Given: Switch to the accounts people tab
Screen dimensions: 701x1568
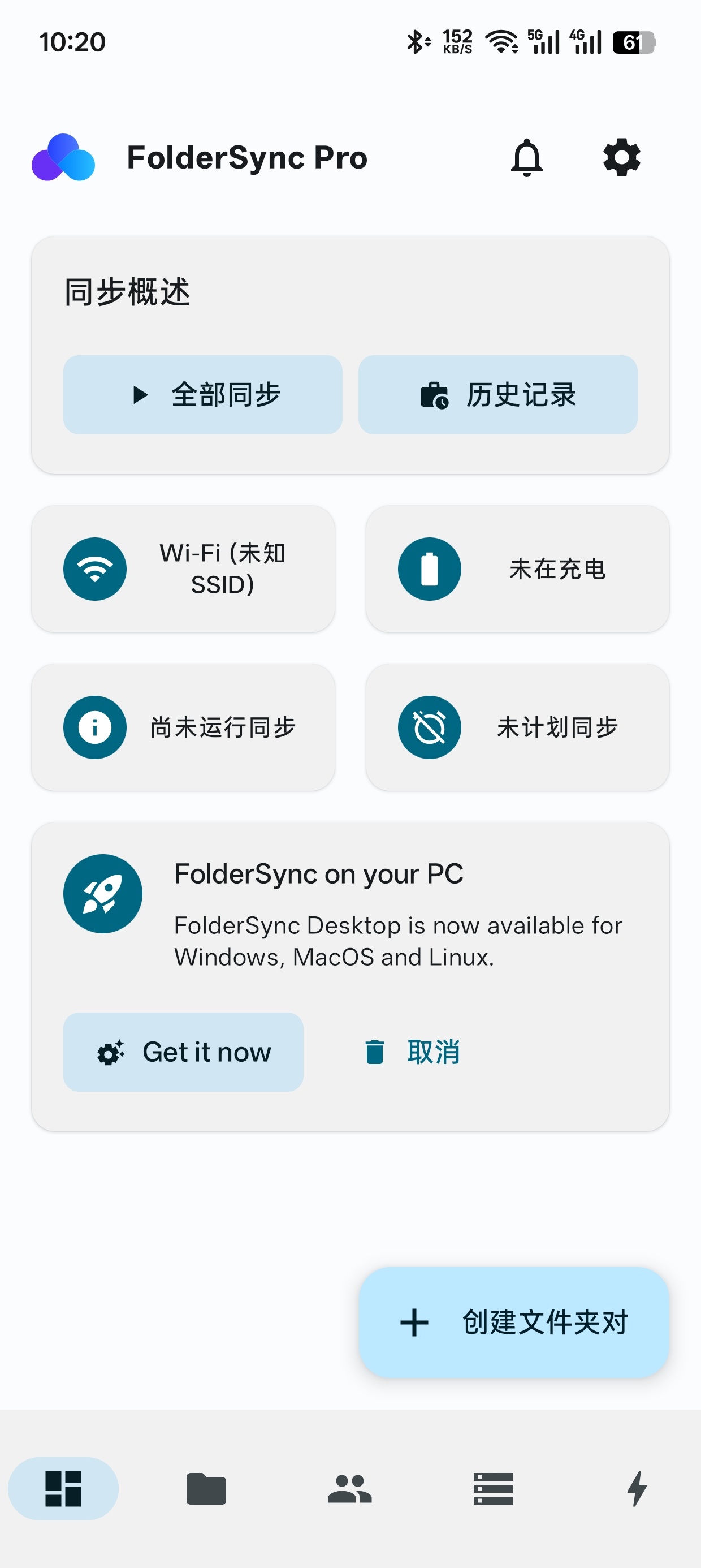Looking at the screenshot, I should (x=350, y=1488).
